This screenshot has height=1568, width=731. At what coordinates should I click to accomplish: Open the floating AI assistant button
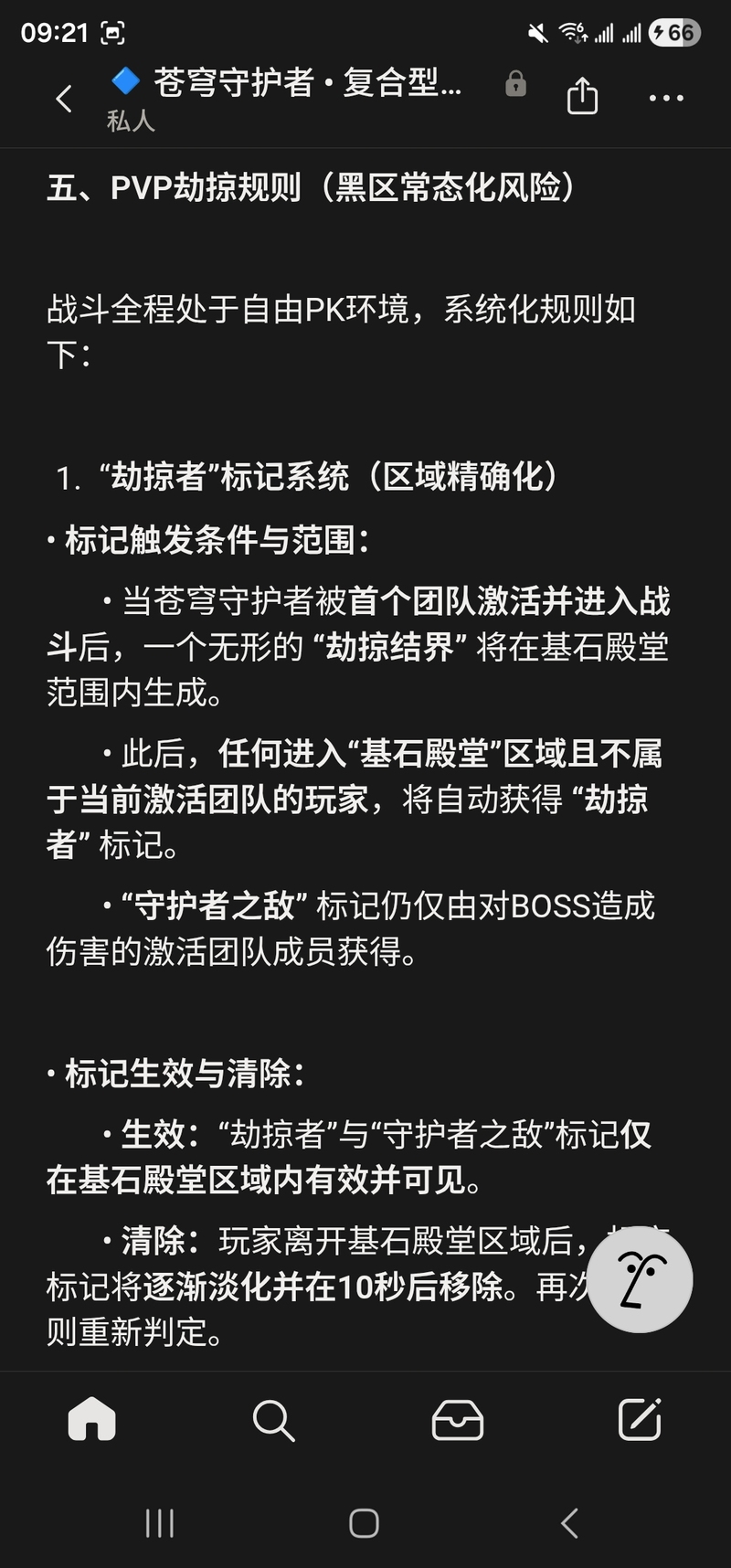click(x=640, y=1278)
